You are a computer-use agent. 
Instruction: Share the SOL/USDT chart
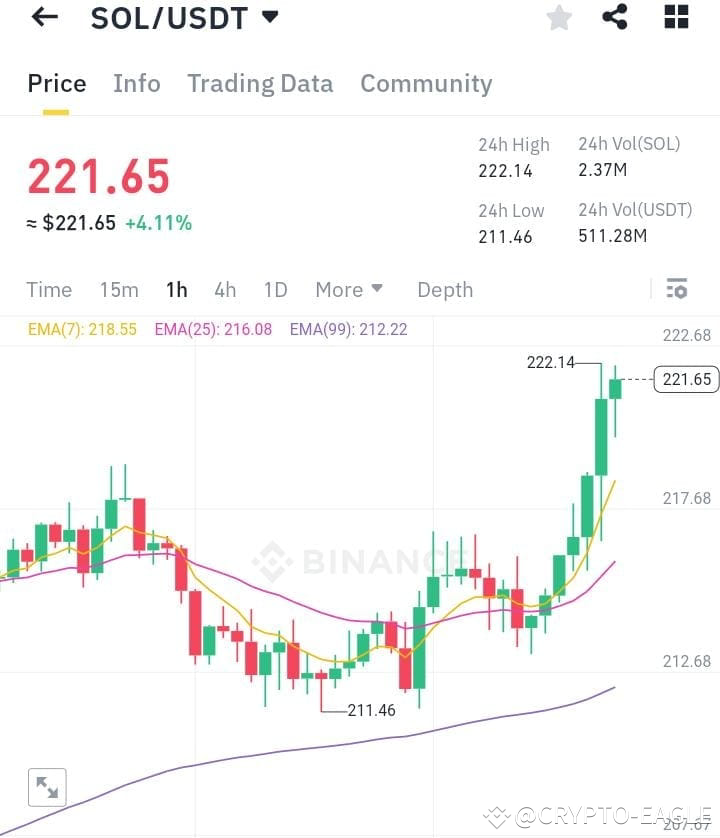coord(616,17)
